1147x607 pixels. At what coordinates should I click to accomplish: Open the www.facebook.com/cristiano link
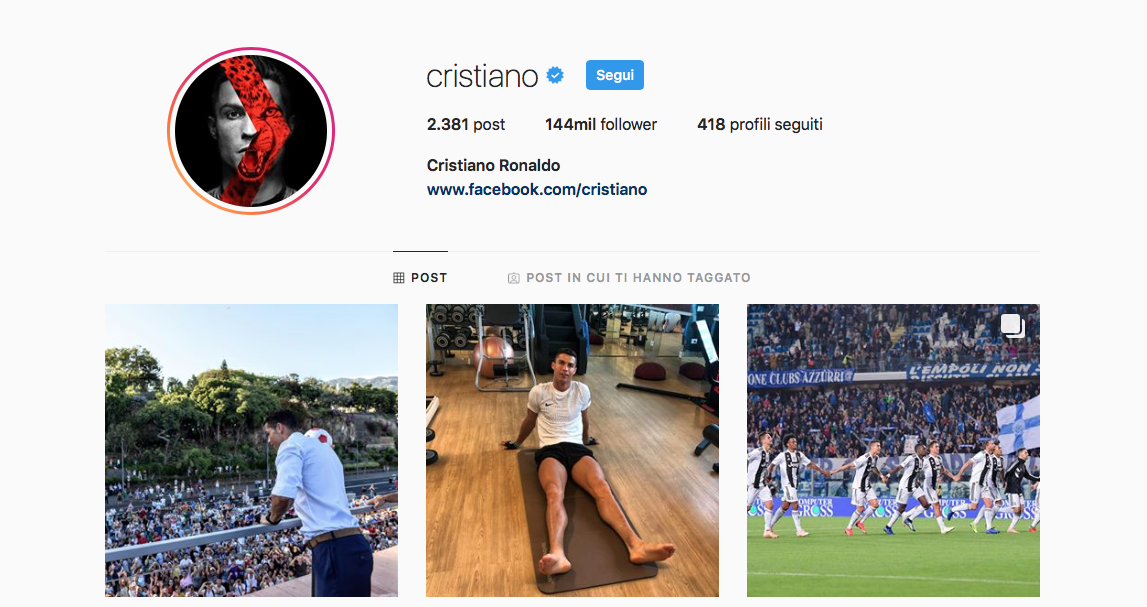coord(536,189)
